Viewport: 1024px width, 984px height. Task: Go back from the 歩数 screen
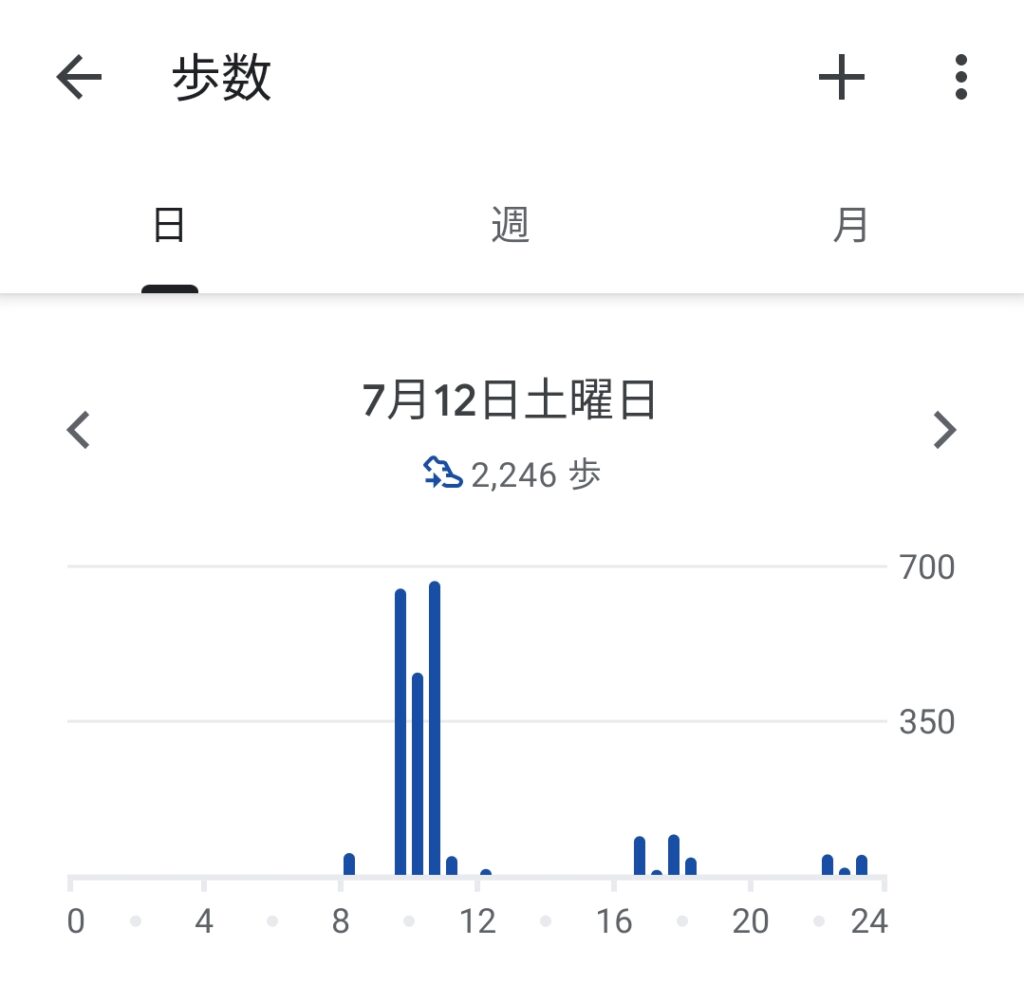[x=79, y=78]
